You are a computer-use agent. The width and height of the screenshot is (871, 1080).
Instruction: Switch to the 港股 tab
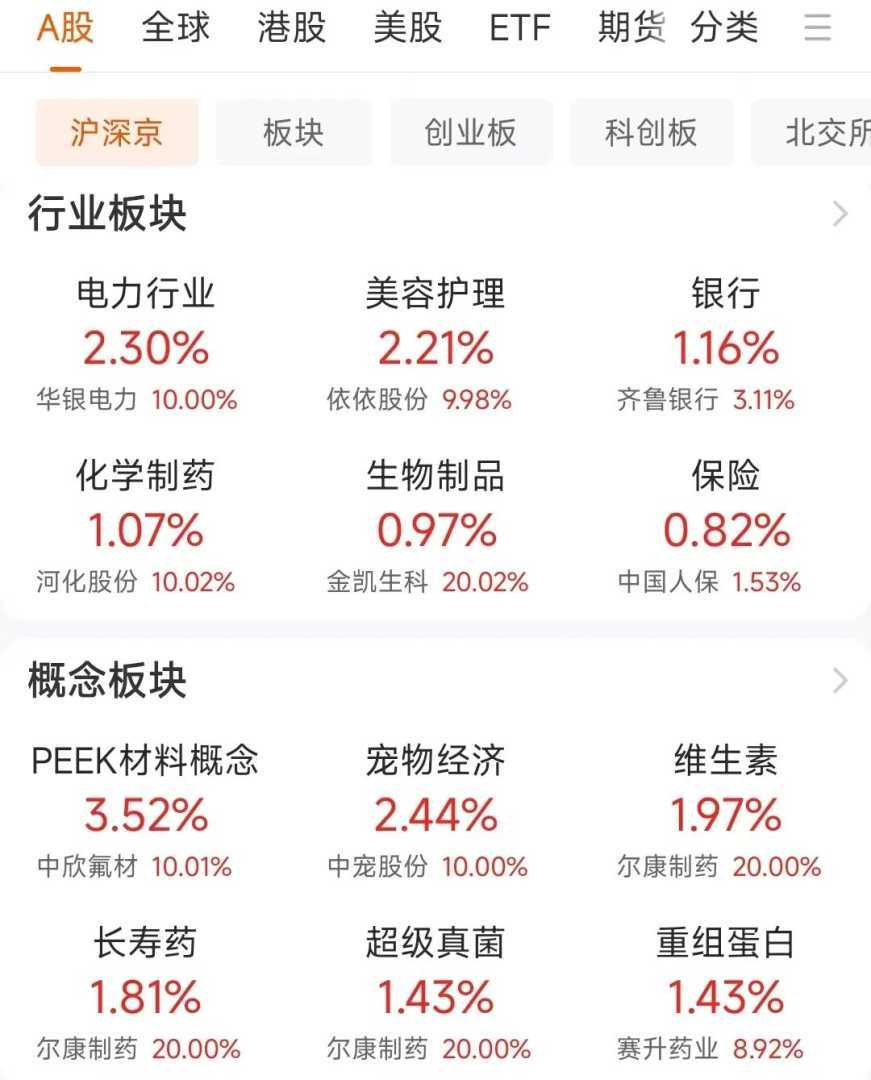(292, 28)
